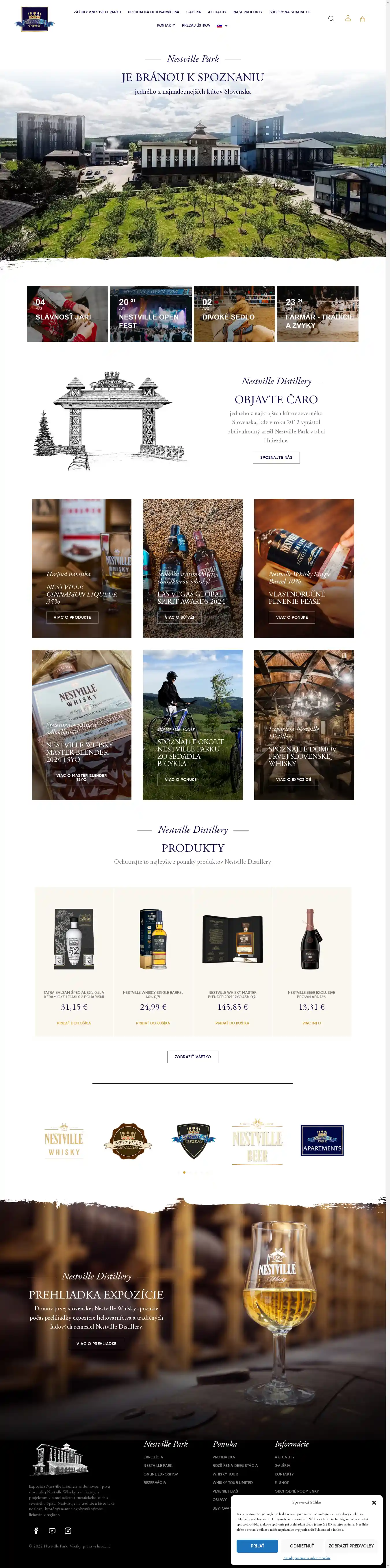Open the Slávnosť jari event tile
The width and height of the screenshot is (390, 1568).
(68, 313)
